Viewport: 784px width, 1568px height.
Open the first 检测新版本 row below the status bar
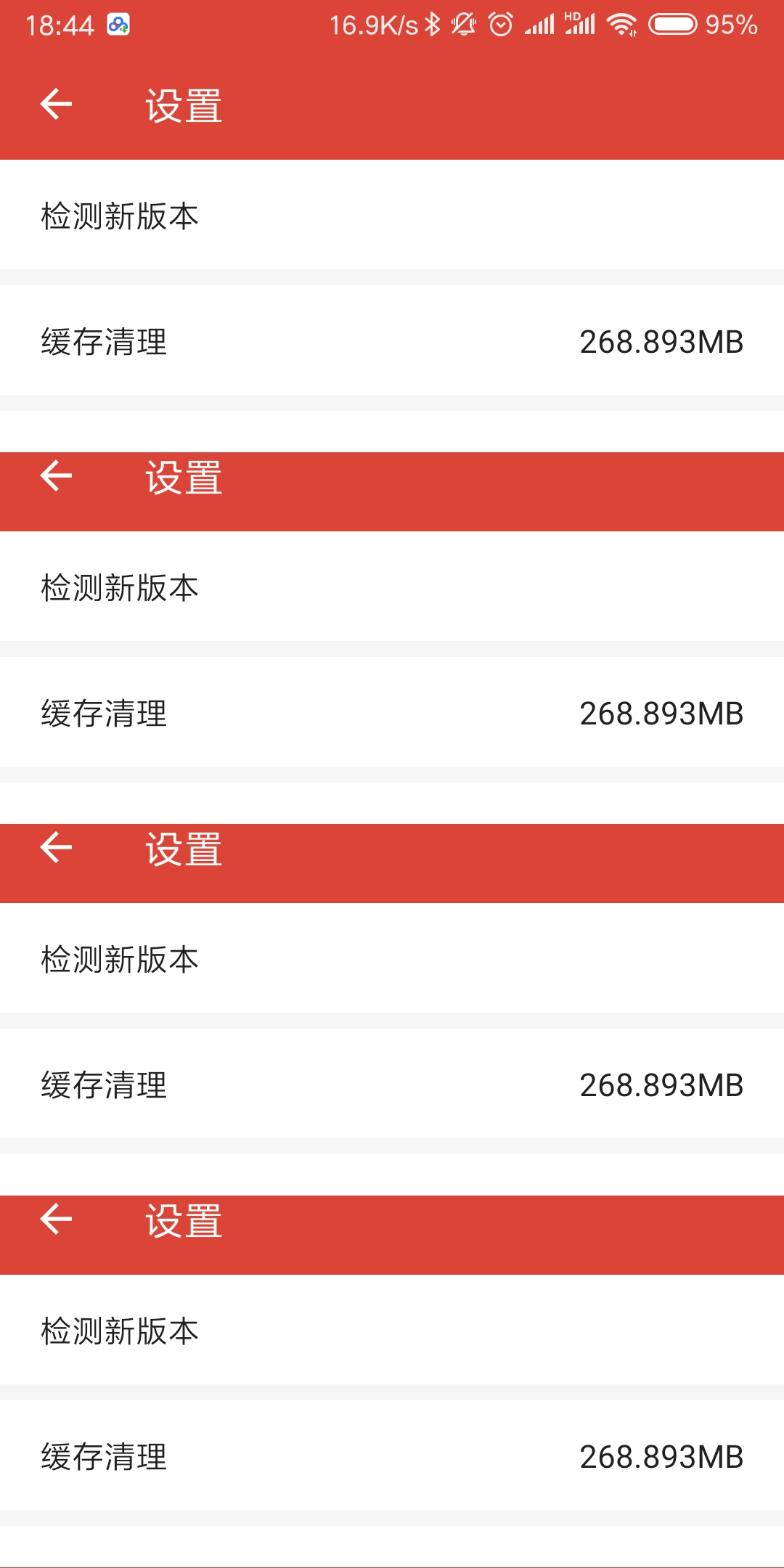coord(392,216)
